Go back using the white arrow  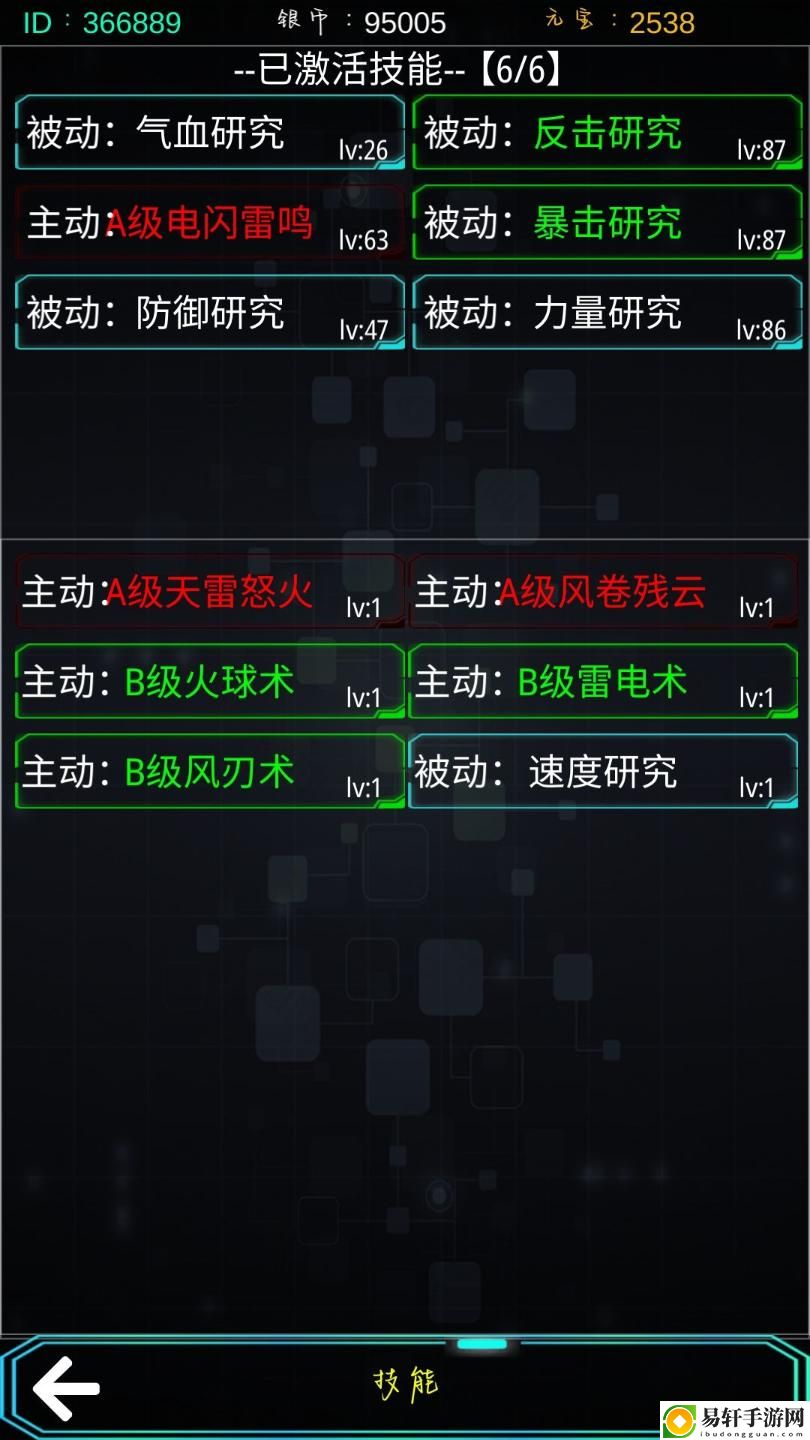[x=66, y=1387]
